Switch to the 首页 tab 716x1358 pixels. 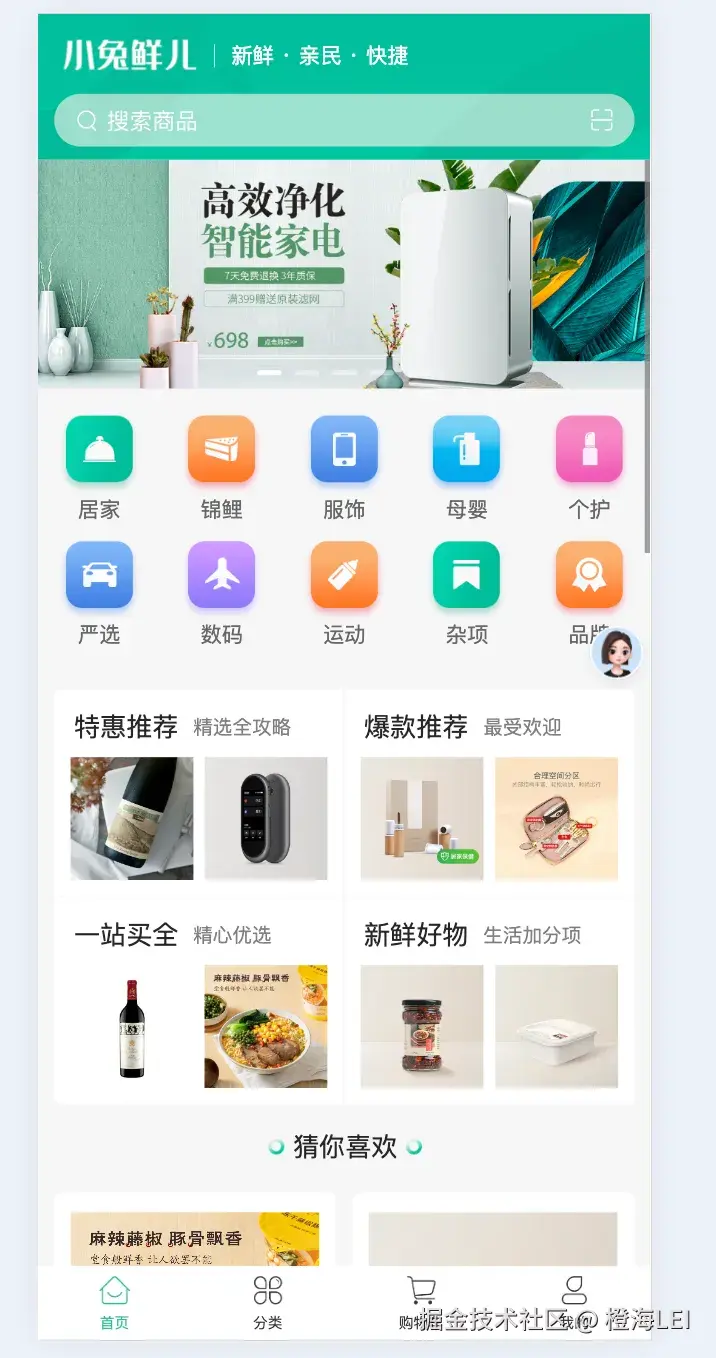pos(114,1302)
